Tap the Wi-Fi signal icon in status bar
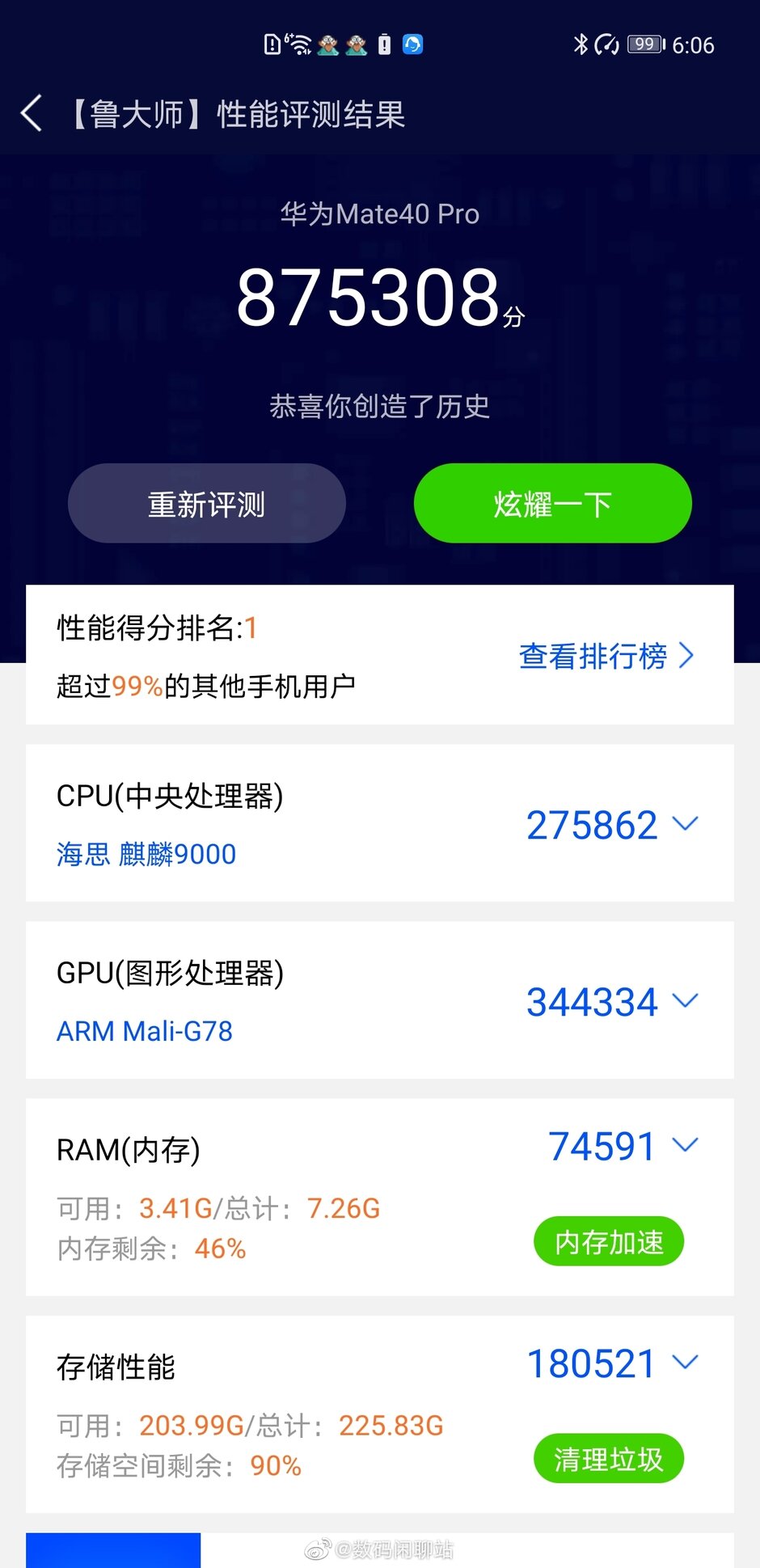 click(x=300, y=44)
